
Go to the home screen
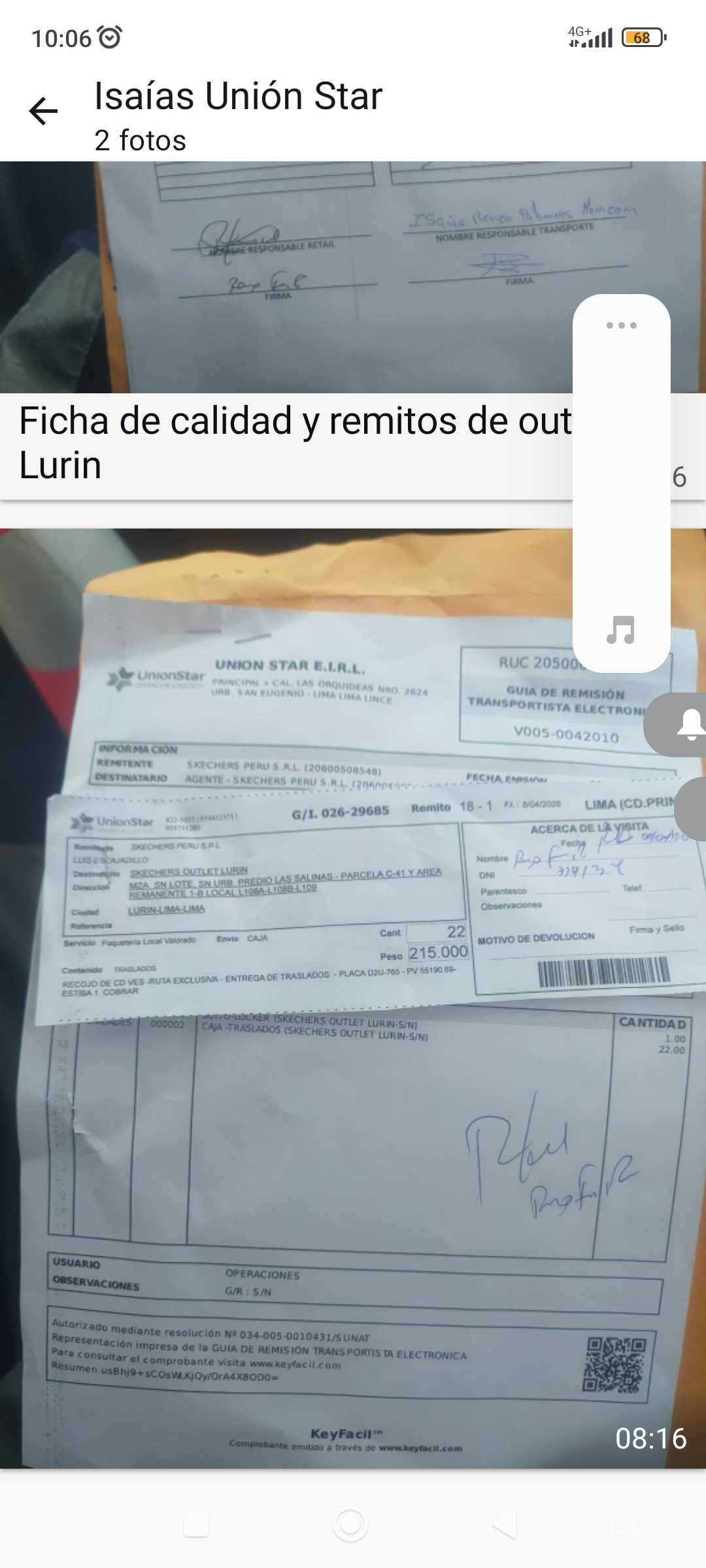pyautogui.click(x=350, y=1524)
